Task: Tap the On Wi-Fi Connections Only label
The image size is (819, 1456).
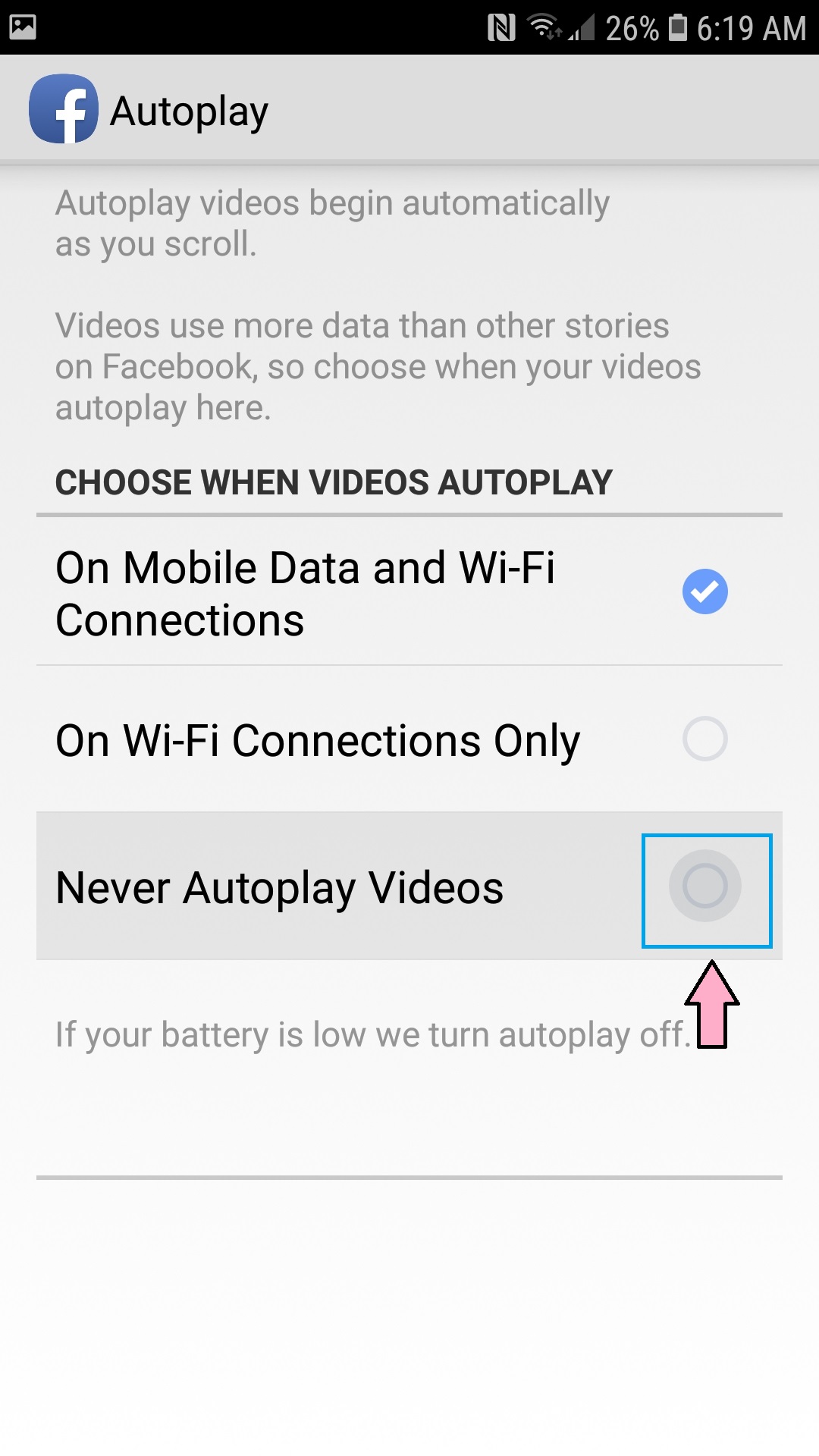Action: click(x=317, y=739)
